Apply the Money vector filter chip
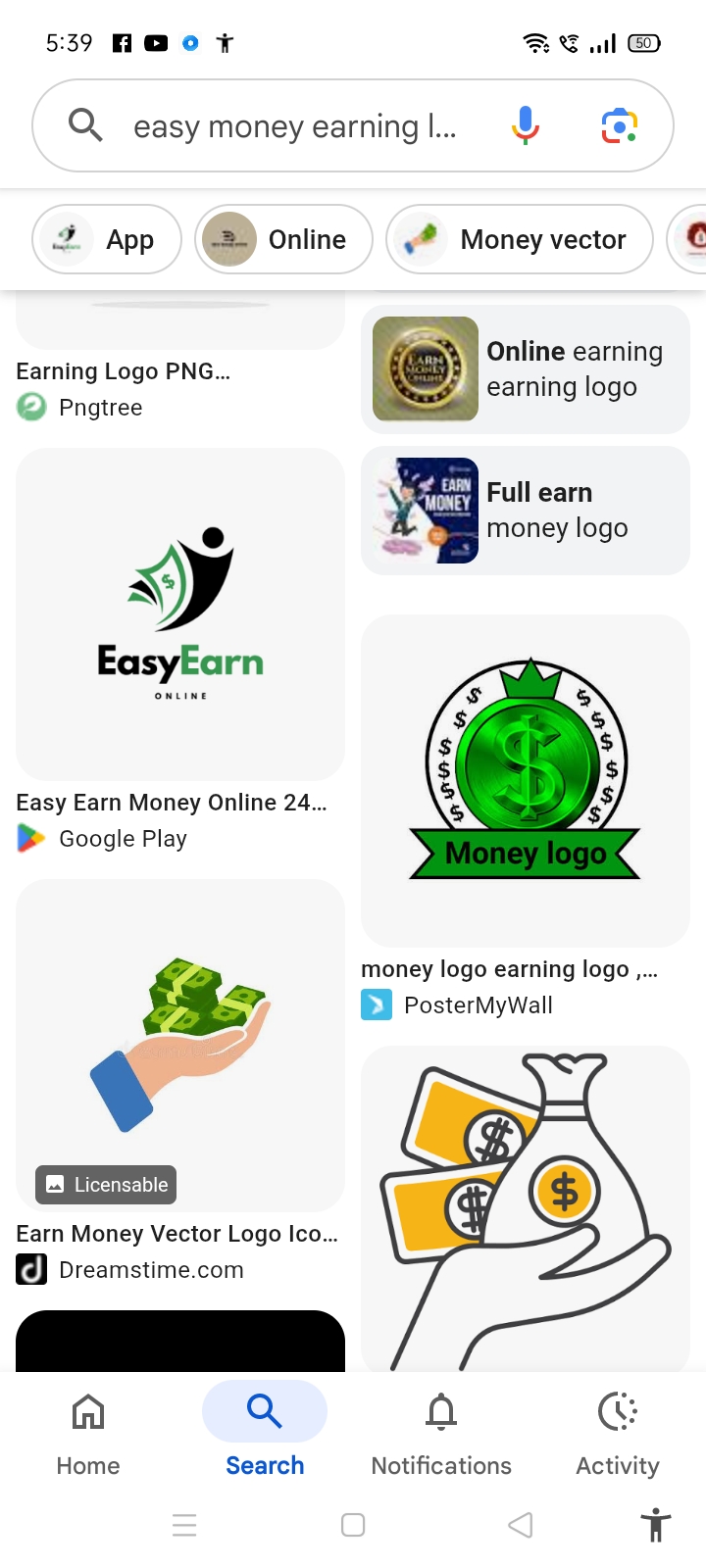This screenshot has width=706, height=1568. (520, 239)
